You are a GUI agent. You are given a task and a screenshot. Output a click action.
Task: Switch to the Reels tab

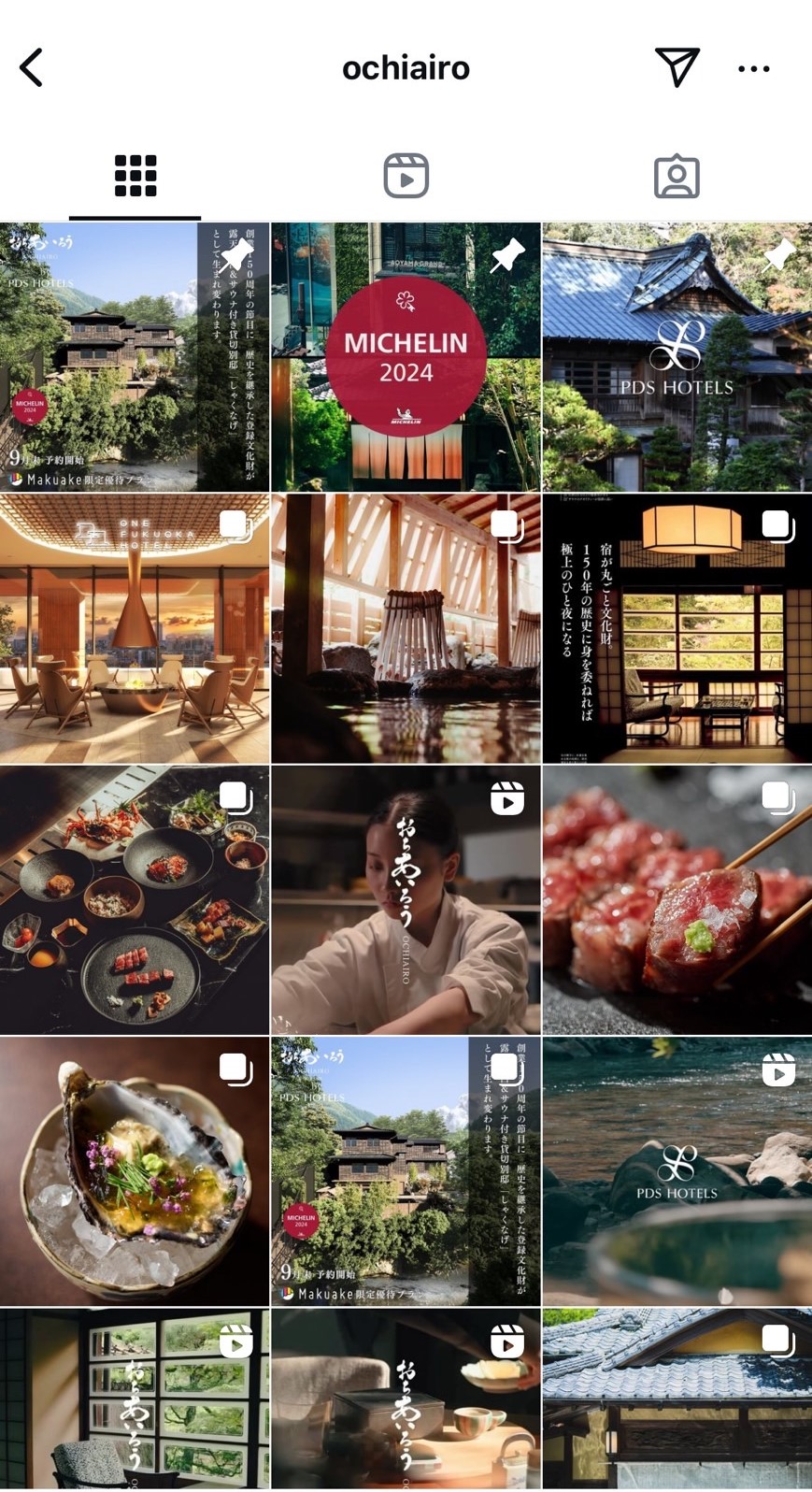406,176
